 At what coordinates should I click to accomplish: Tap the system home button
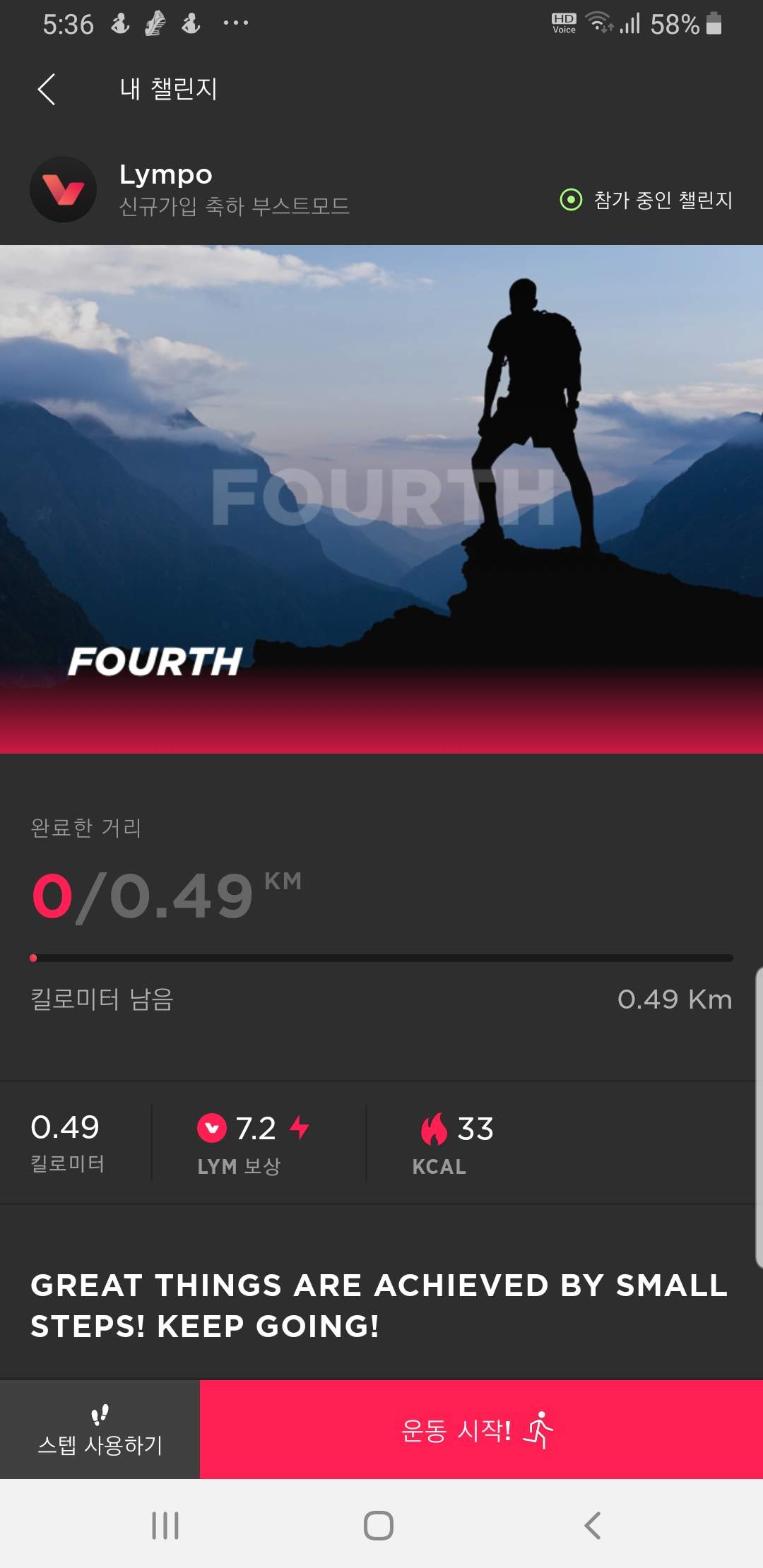379,1526
